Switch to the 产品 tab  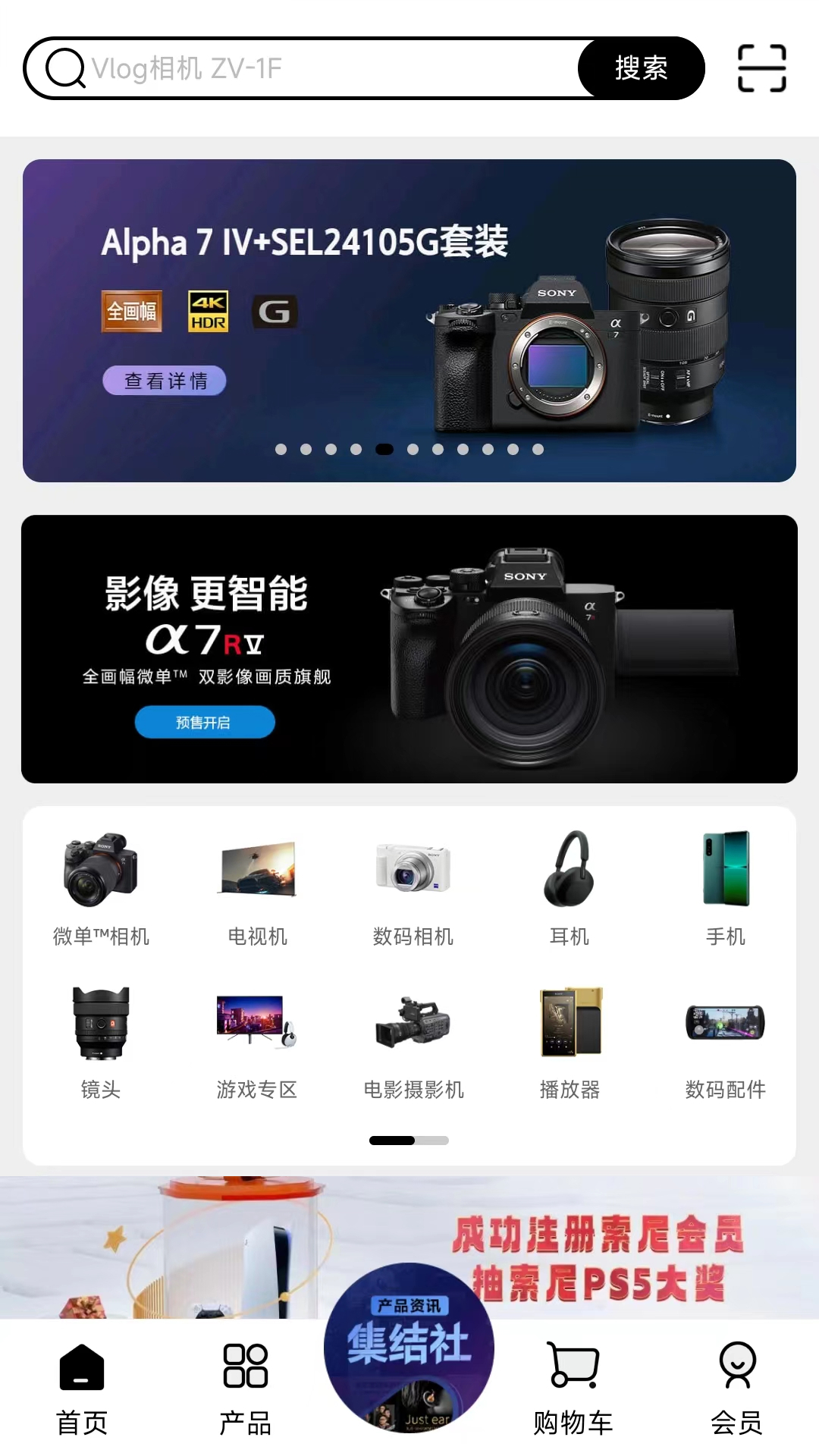(245, 1388)
